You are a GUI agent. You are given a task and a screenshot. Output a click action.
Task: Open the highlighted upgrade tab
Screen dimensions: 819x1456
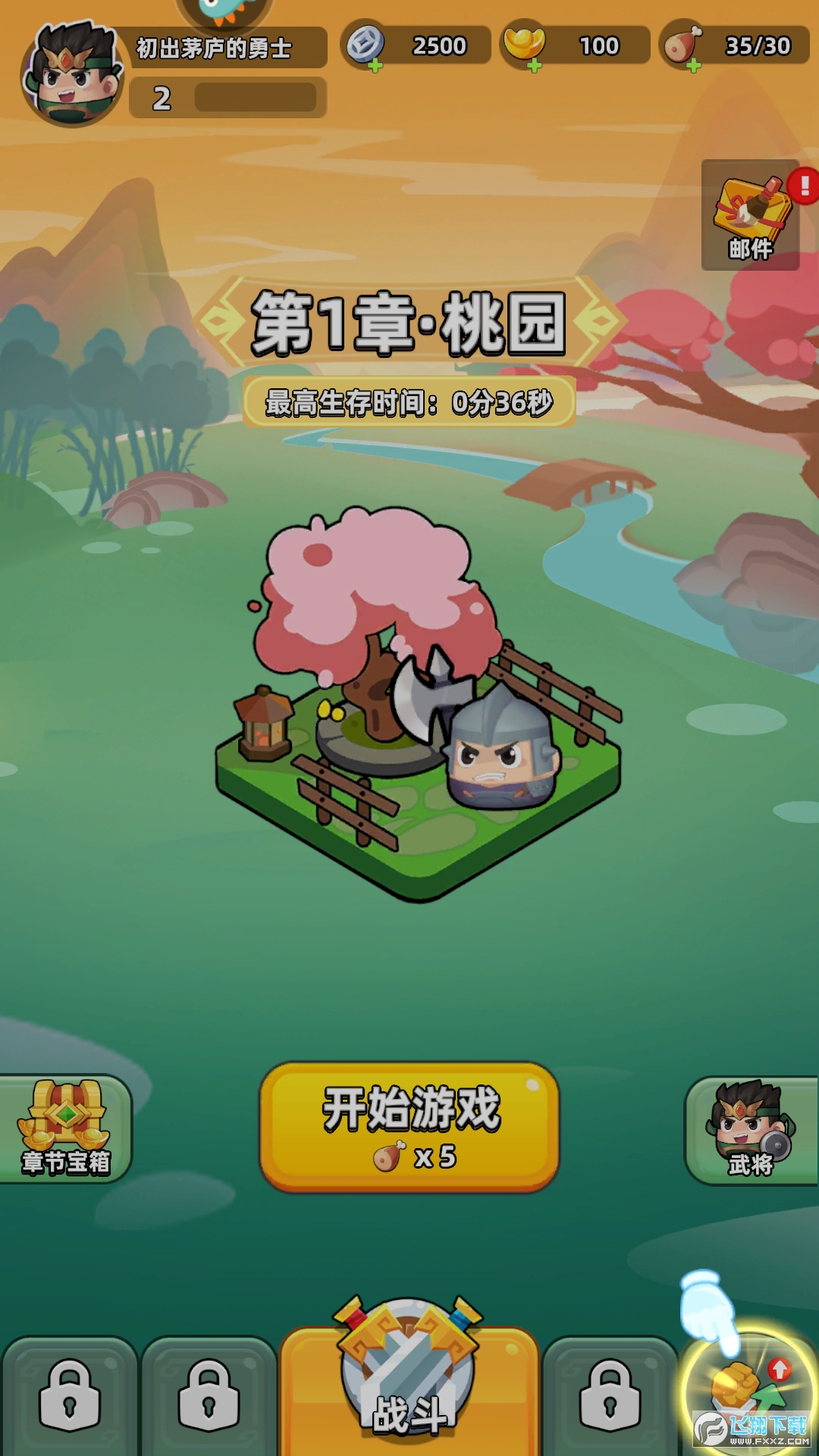pyautogui.click(x=748, y=1392)
